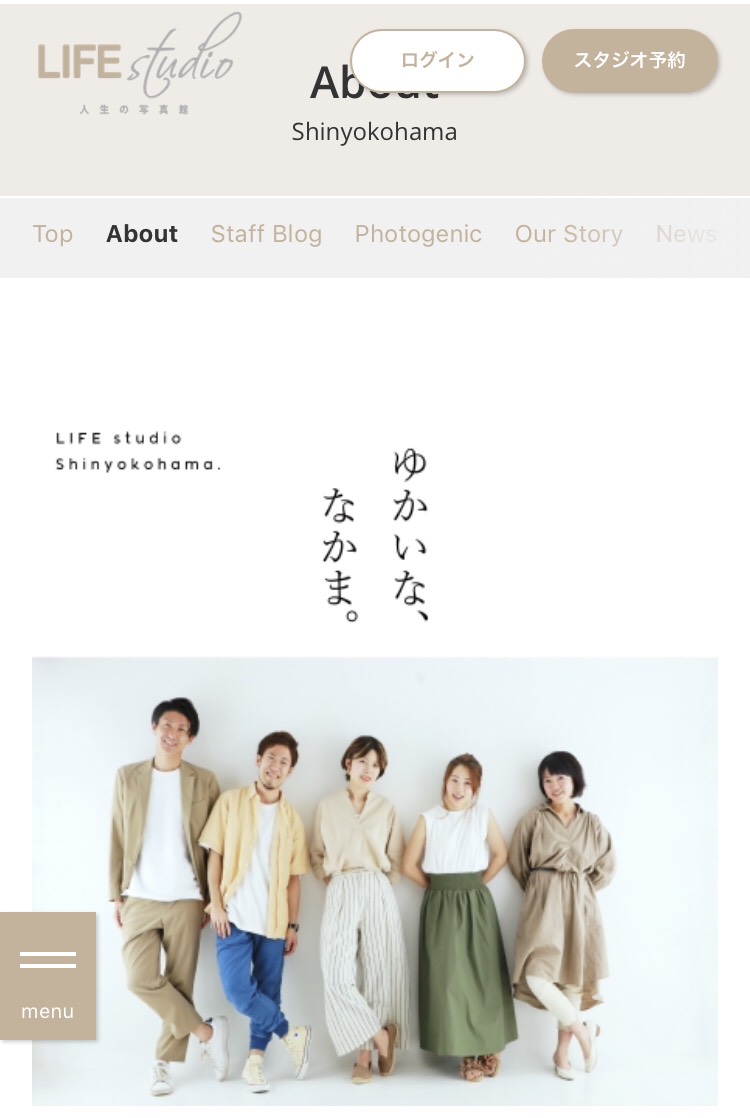The image size is (750, 1118).
Task: View the Our Story tab
Action: [568, 234]
